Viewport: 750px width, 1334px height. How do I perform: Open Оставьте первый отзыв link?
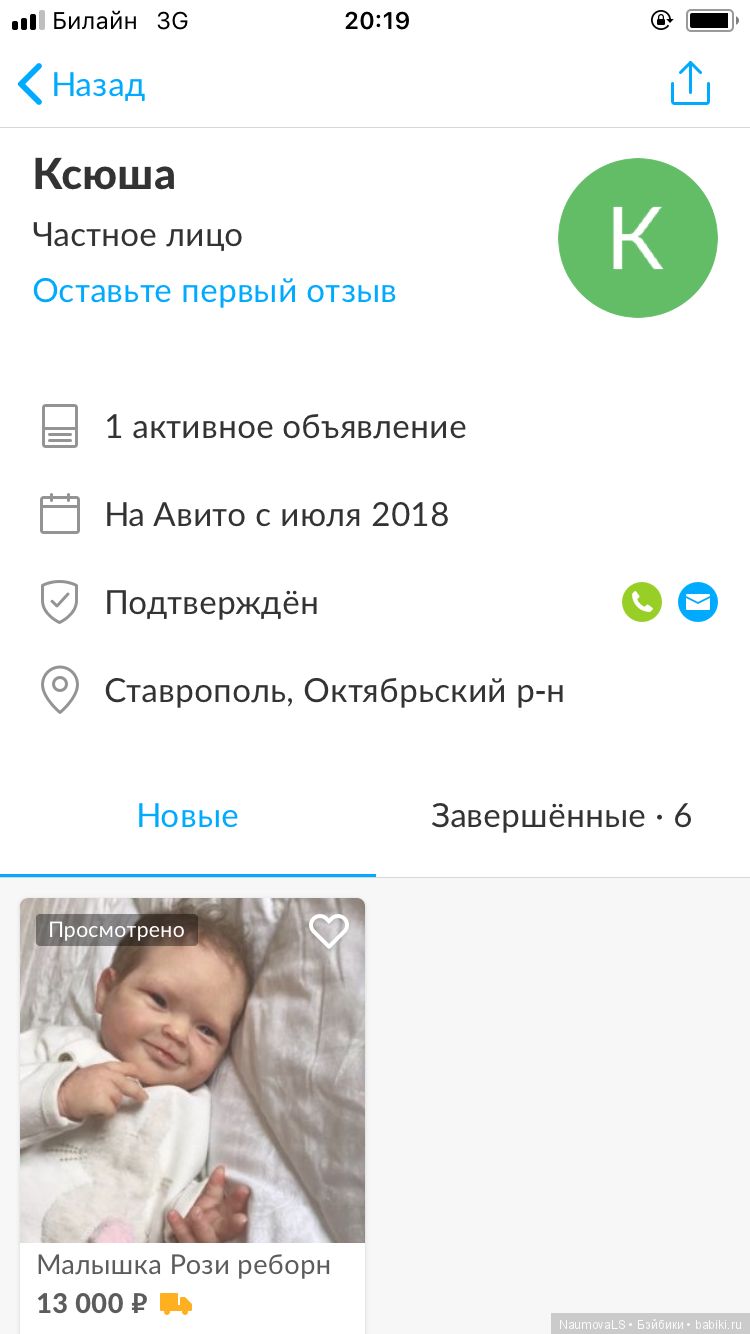[x=214, y=290]
